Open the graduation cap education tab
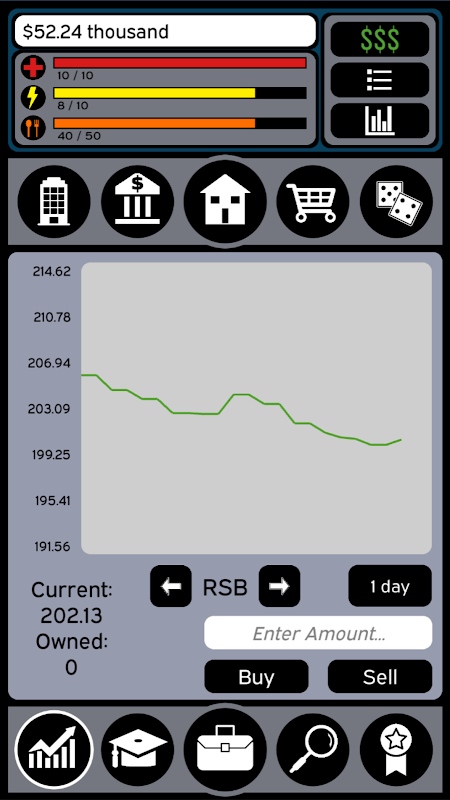Screen dimensions: 450x800 [x=137, y=749]
